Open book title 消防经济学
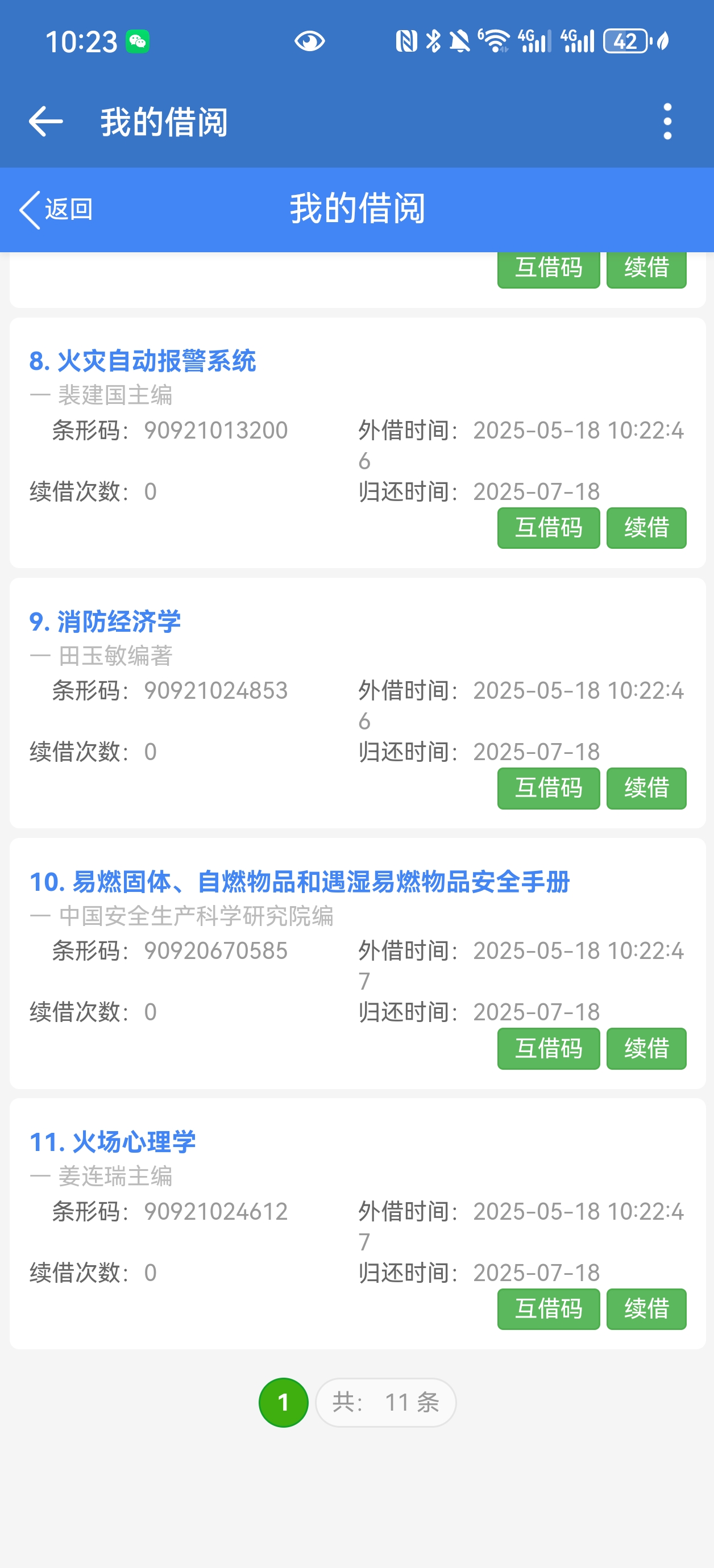The height and width of the screenshot is (1568, 714). [105, 622]
